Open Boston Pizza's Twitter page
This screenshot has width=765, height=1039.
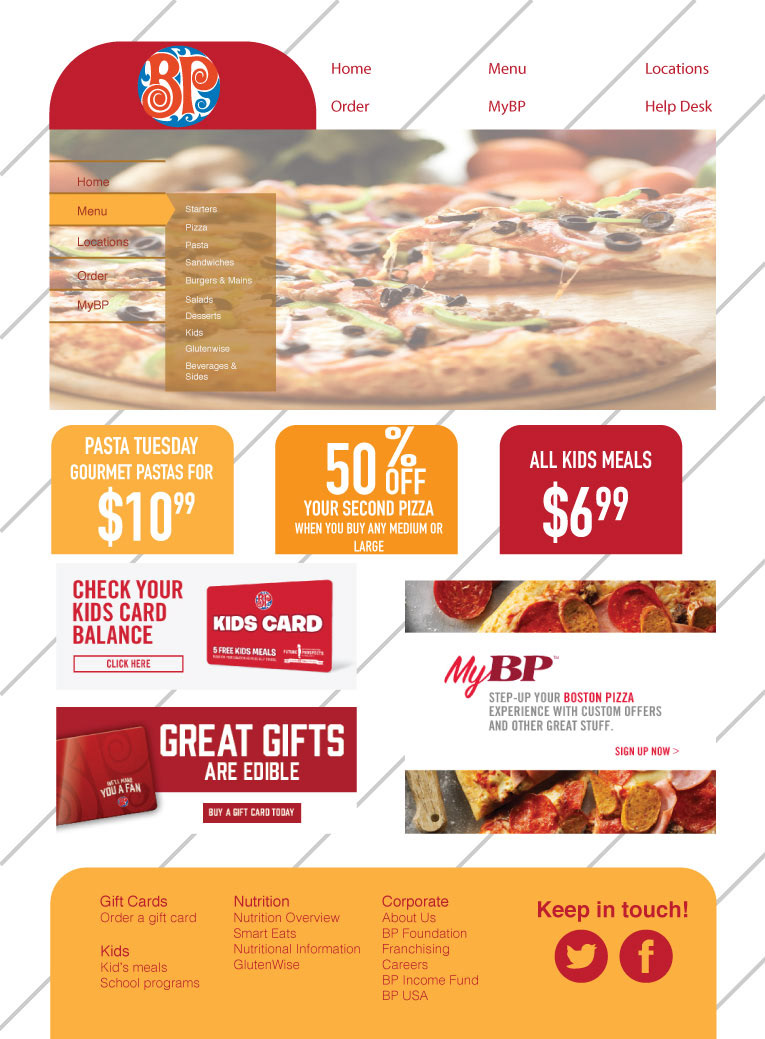tap(581, 956)
